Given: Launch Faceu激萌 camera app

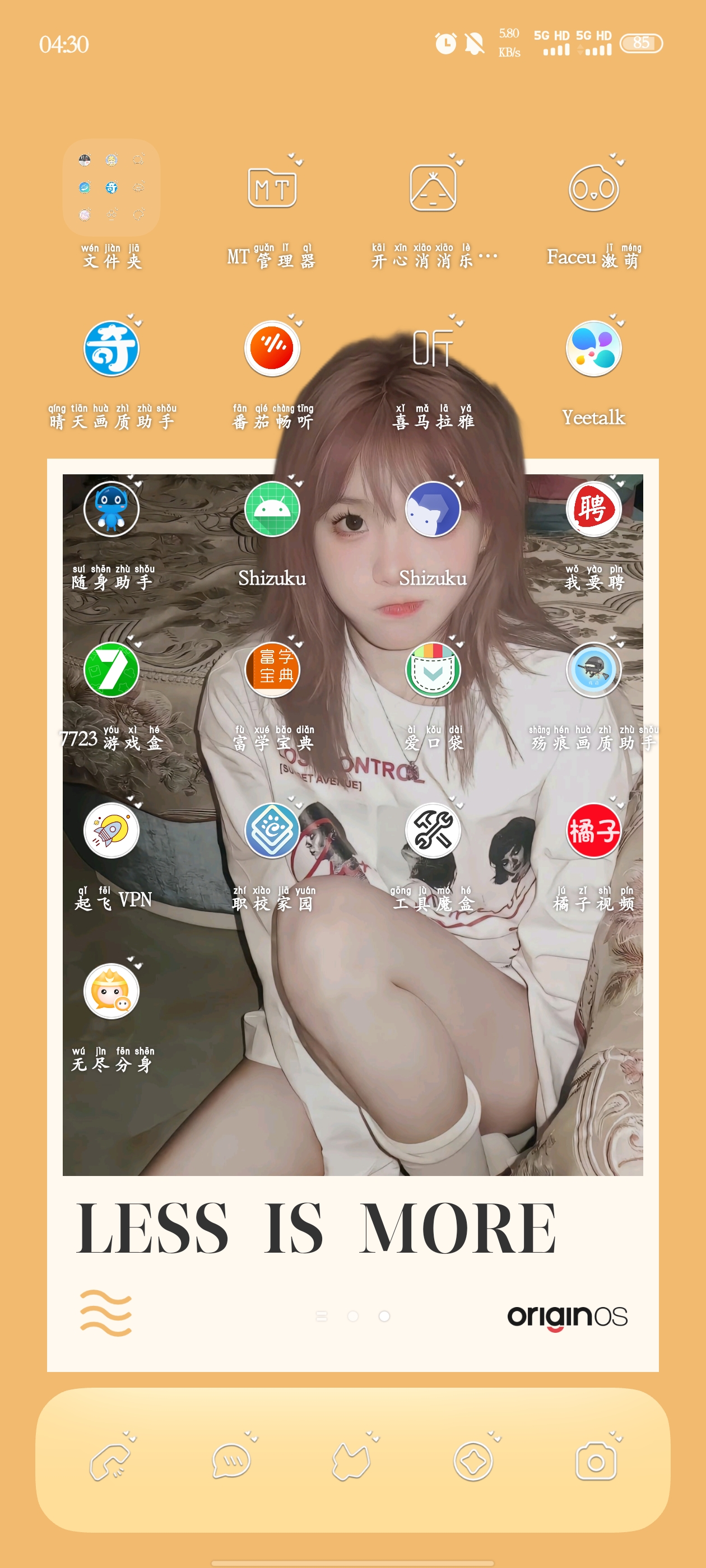Looking at the screenshot, I should click(594, 188).
